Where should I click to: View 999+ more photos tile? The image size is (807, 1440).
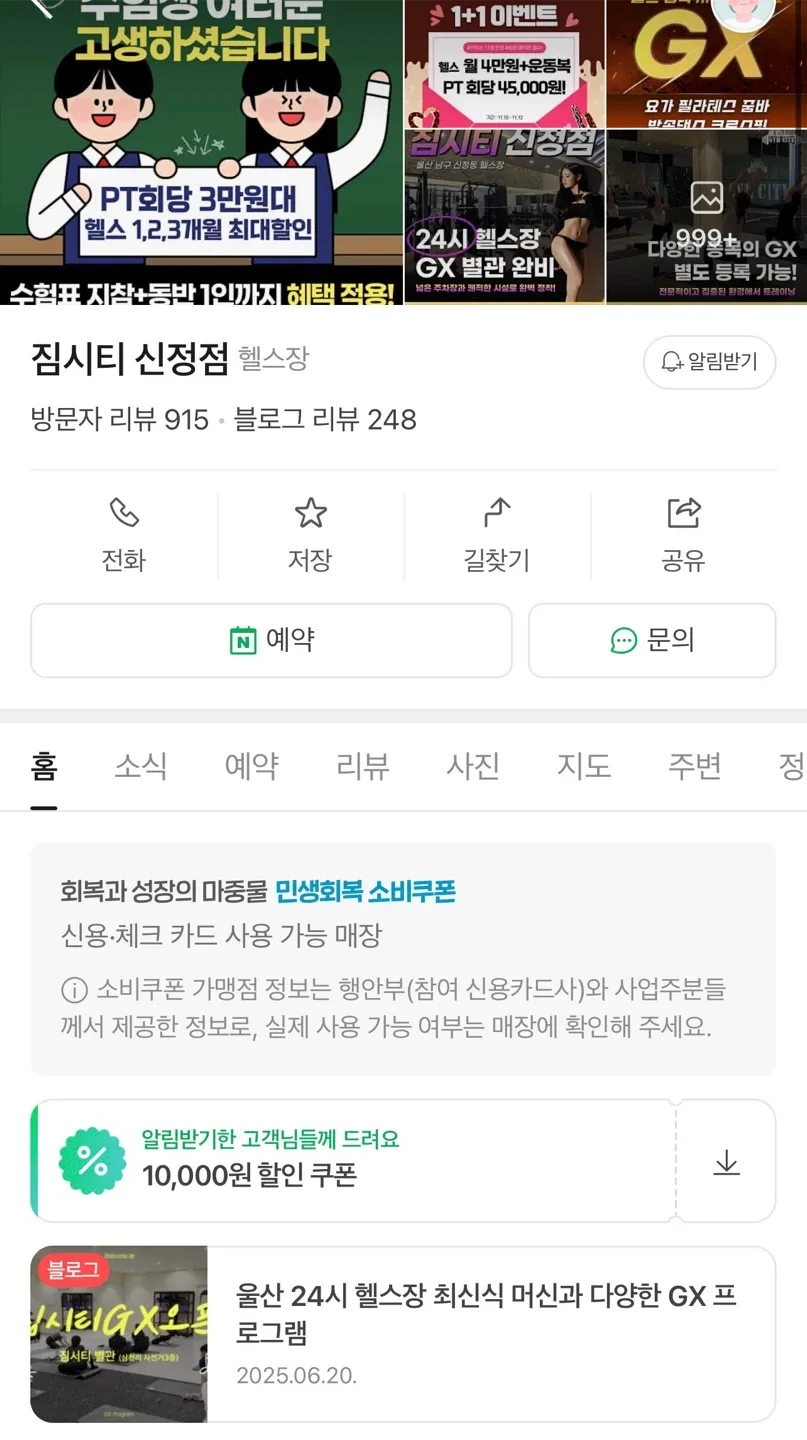706,216
